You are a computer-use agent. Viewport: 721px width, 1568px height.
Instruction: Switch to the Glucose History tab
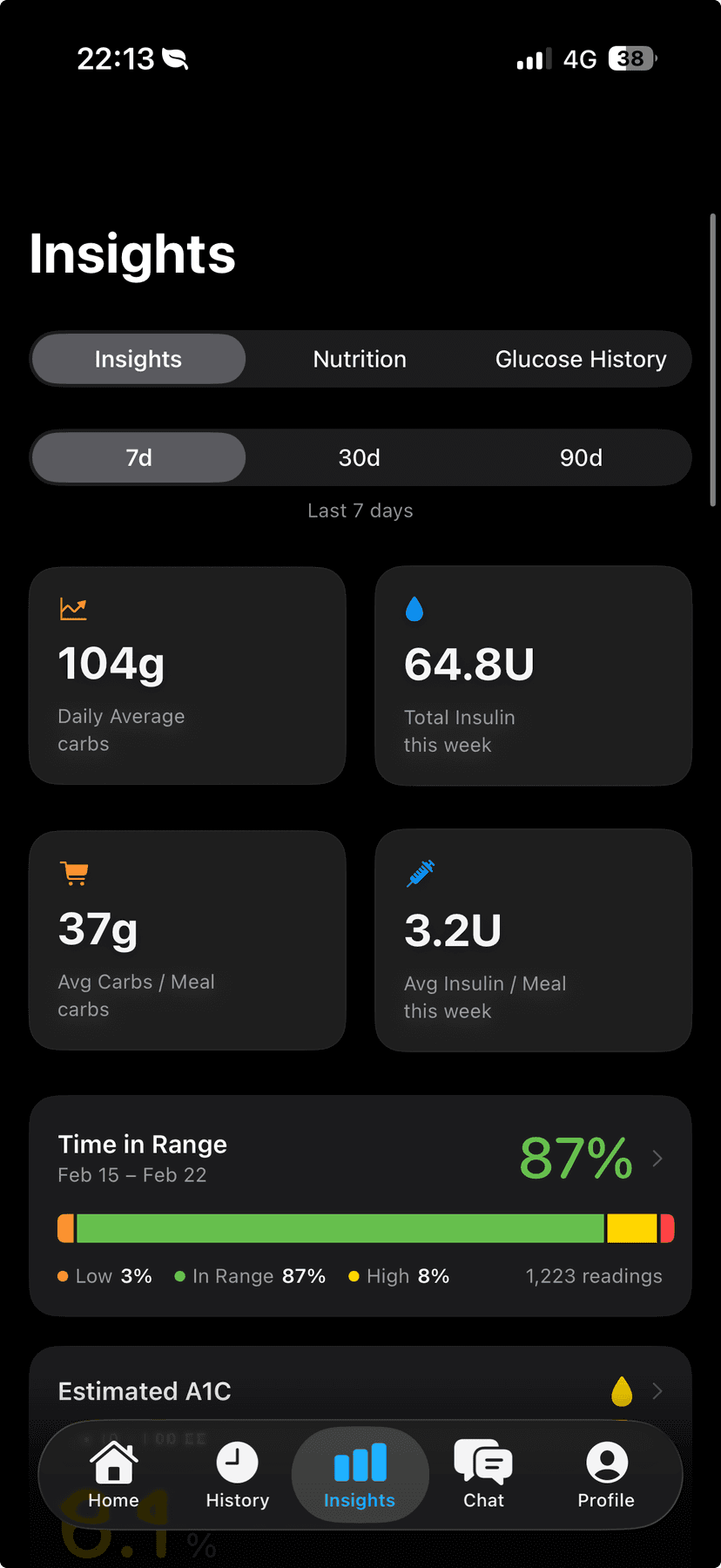tap(580, 359)
